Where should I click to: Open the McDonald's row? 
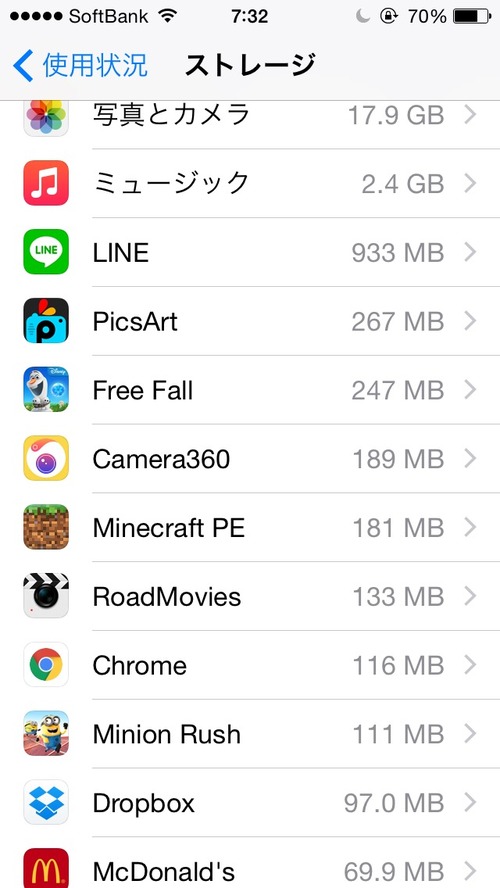pos(250,863)
